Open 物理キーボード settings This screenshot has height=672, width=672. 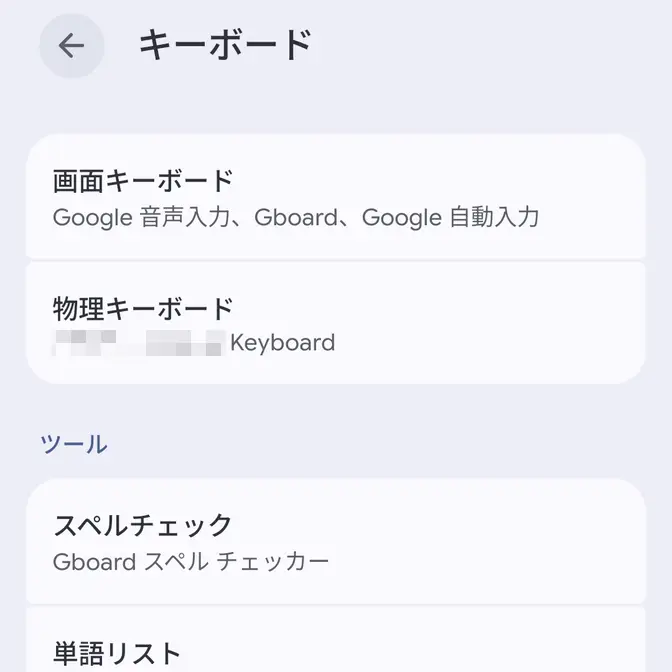point(335,323)
